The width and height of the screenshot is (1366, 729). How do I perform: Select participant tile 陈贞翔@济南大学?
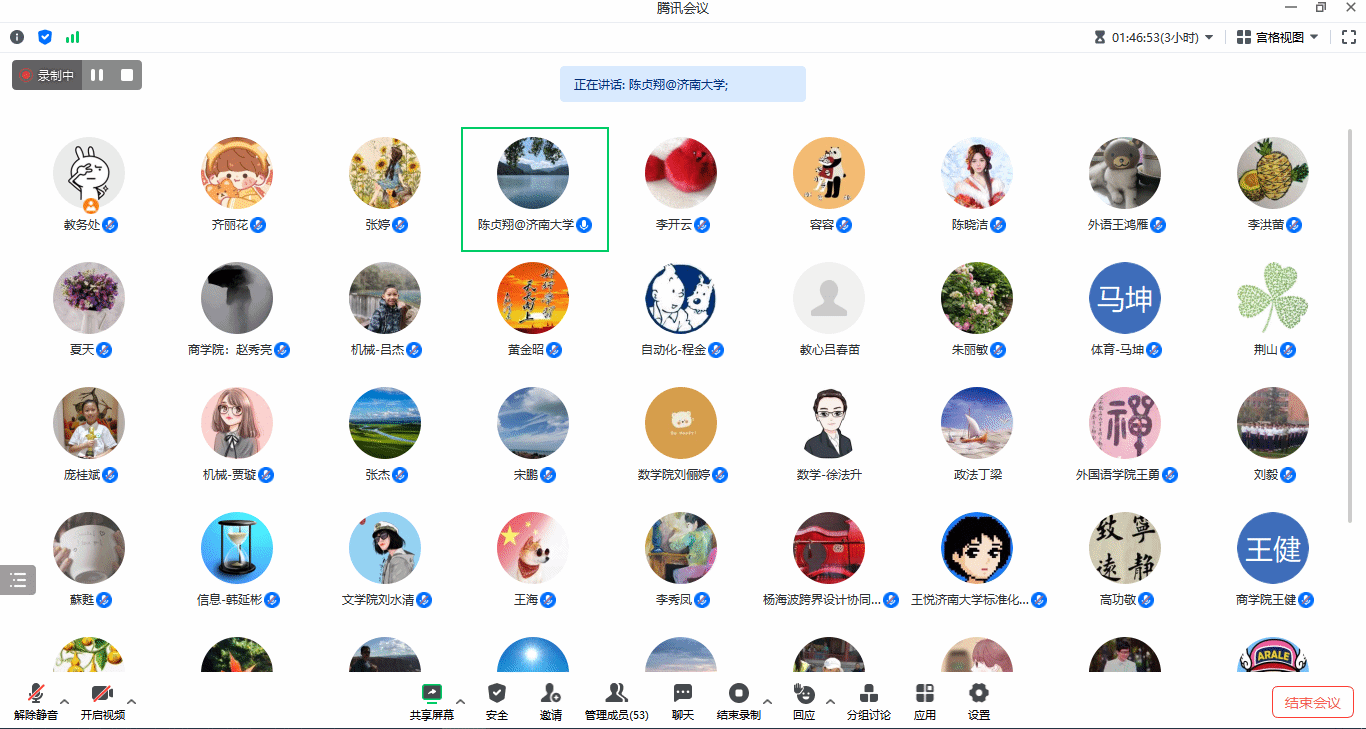[x=534, y=188]
